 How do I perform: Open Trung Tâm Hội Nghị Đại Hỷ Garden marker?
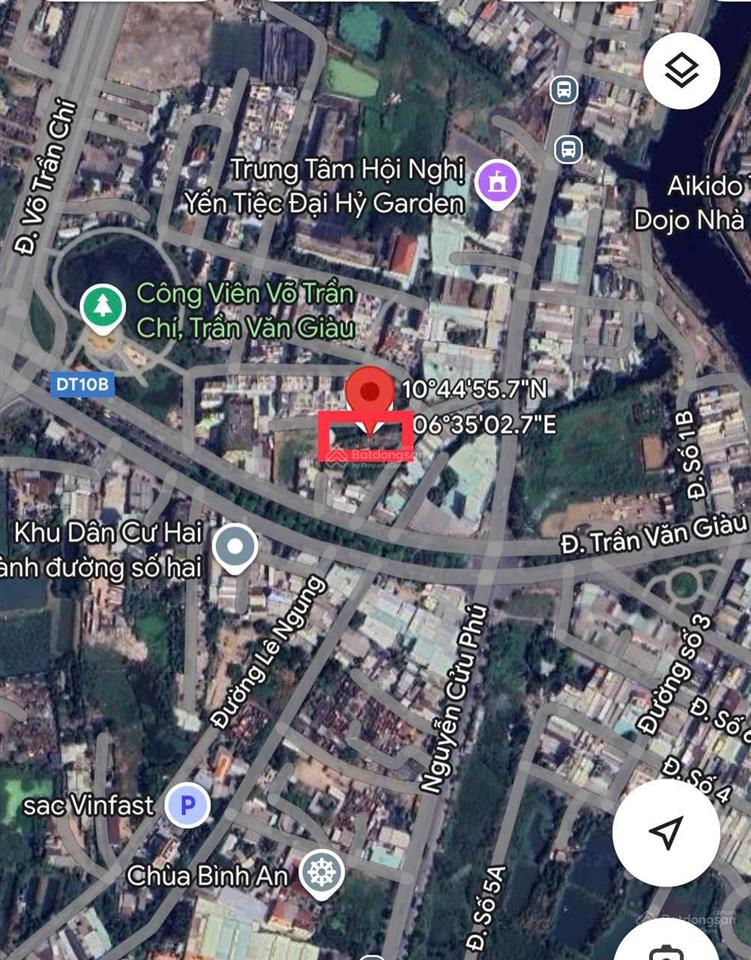pos(495,184)
